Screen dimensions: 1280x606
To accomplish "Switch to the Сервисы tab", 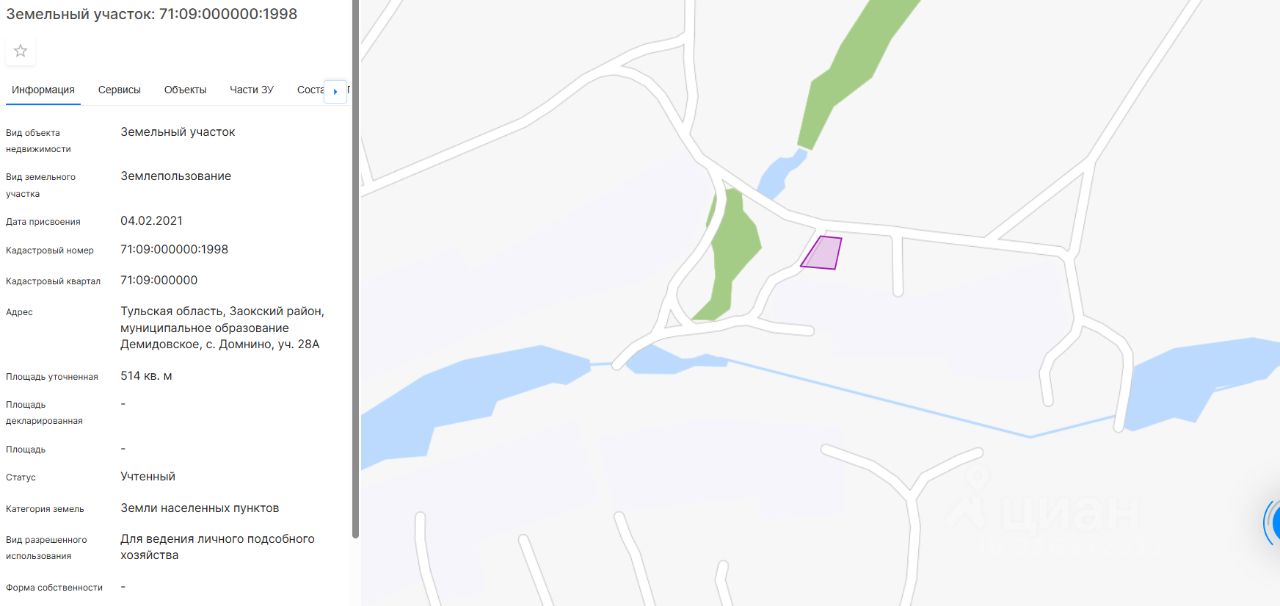I will [x=119, y=90].
